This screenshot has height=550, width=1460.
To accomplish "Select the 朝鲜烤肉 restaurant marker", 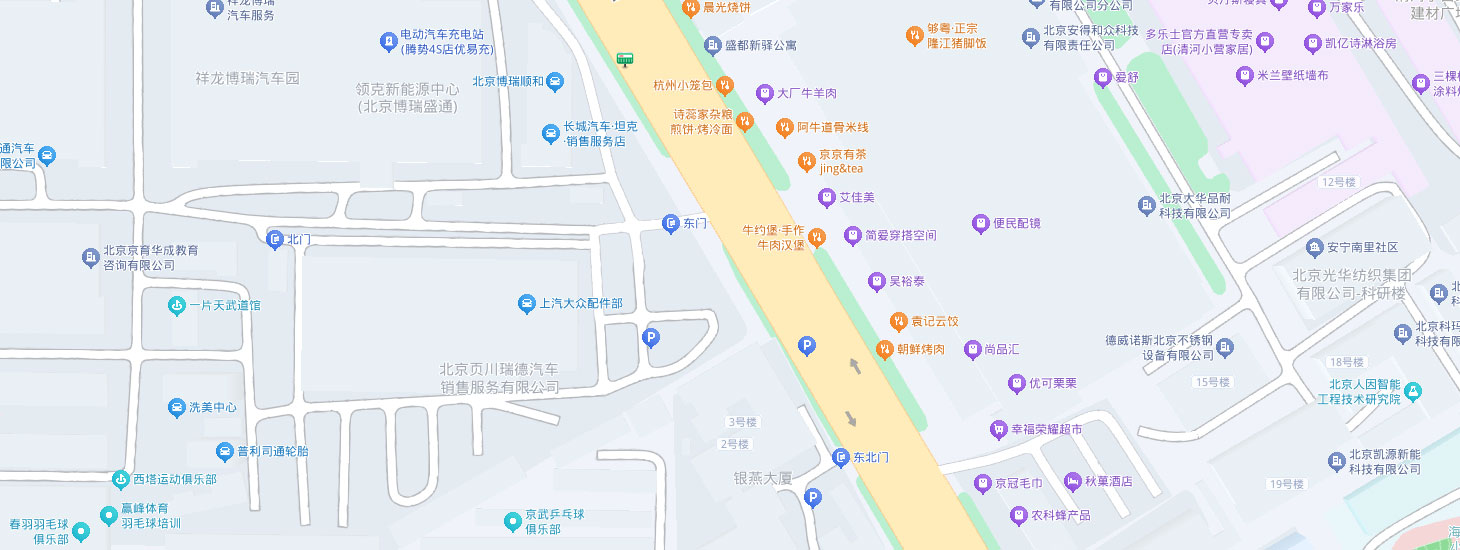I will click(x=884, y=349).
